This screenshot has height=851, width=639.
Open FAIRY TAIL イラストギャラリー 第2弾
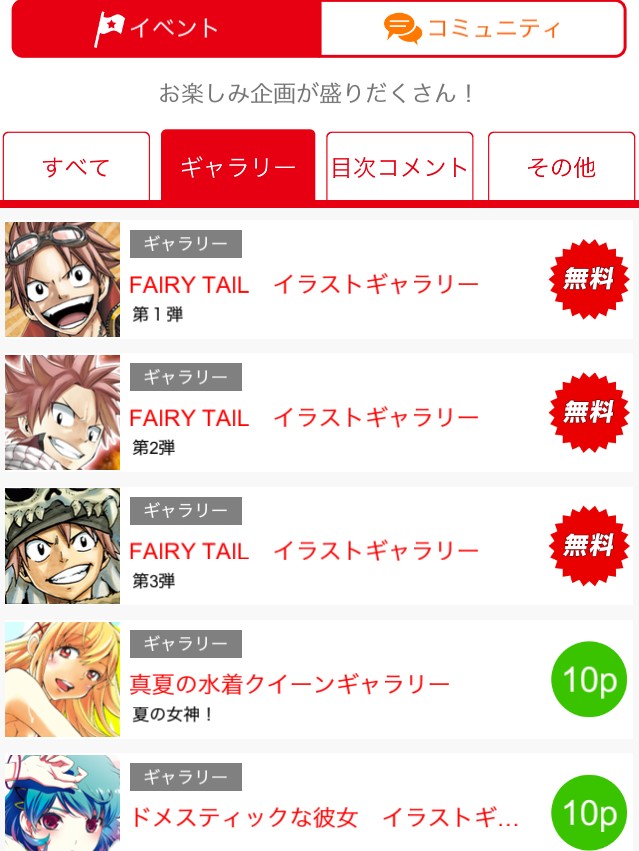(319, 412)
